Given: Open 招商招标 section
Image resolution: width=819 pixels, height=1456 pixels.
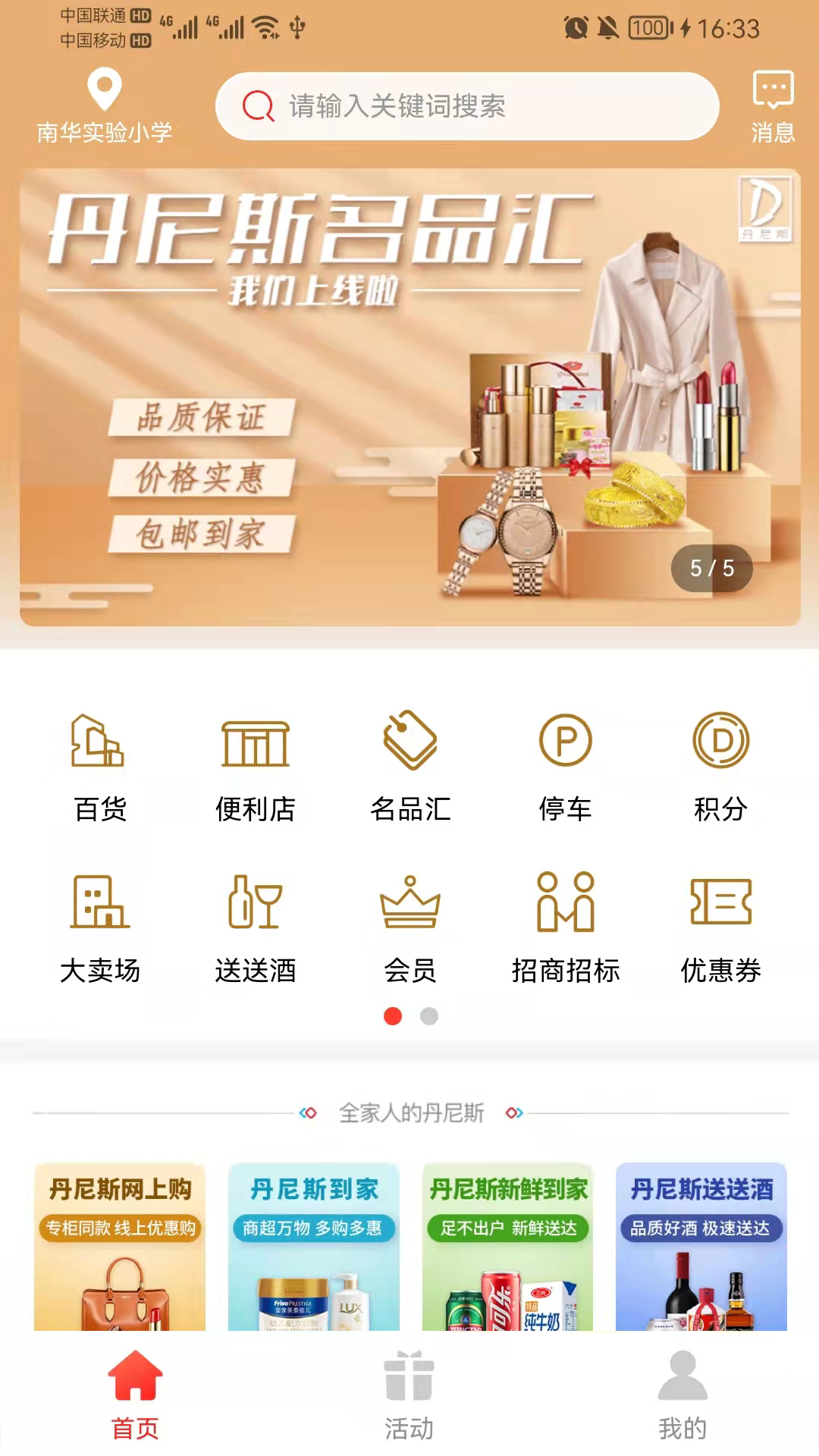Looking at the screenshot, I should [x=565, y=928].
